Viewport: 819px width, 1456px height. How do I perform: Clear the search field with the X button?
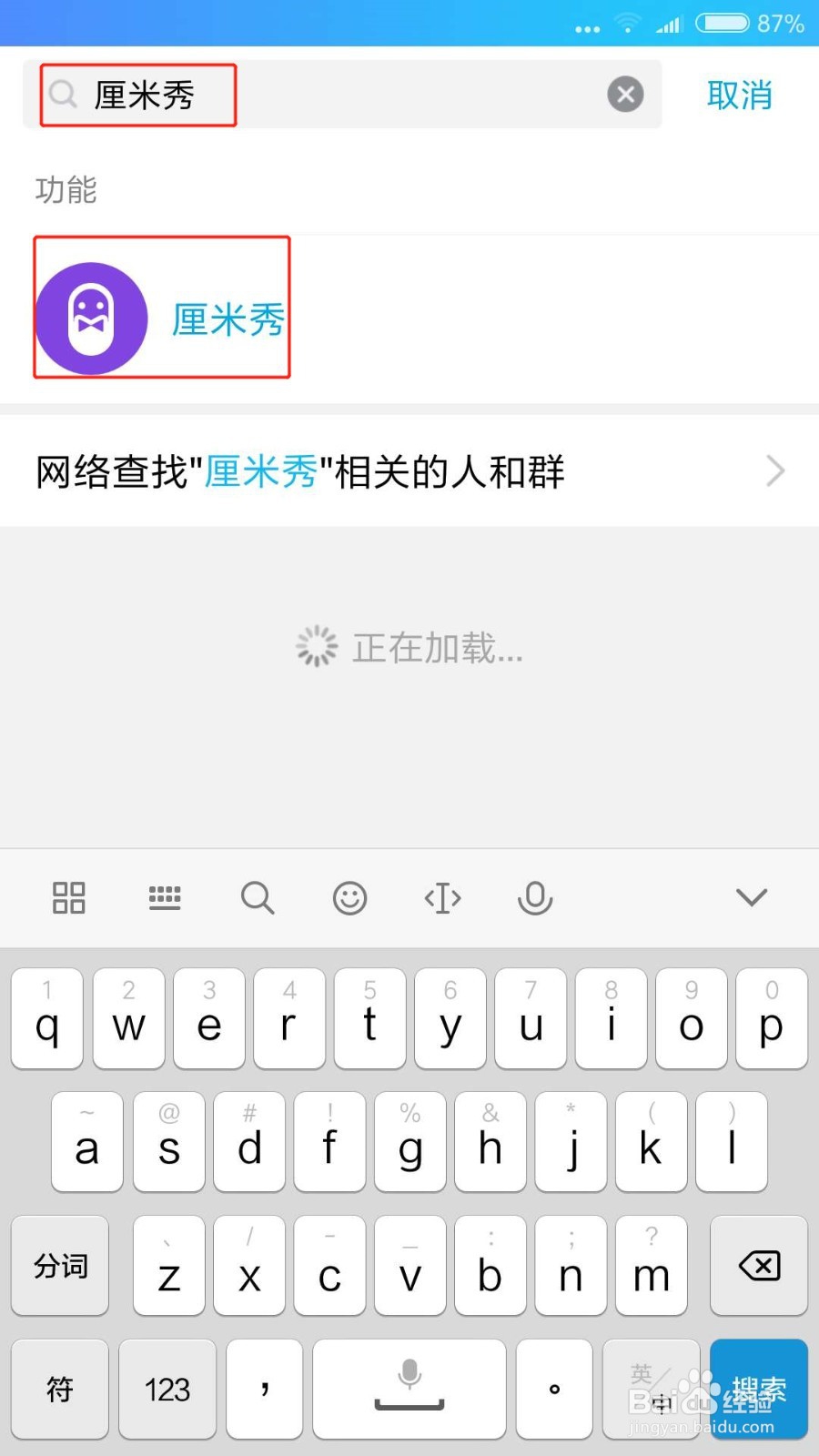click(x=625, y=94)
